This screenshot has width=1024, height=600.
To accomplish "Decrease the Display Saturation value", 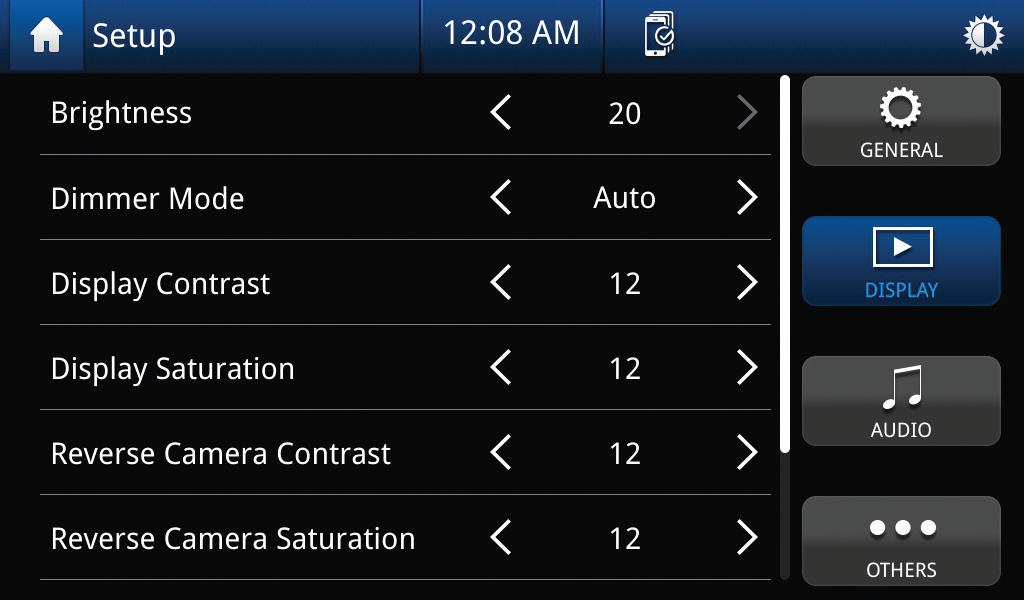I will click(x=501, y=369).
